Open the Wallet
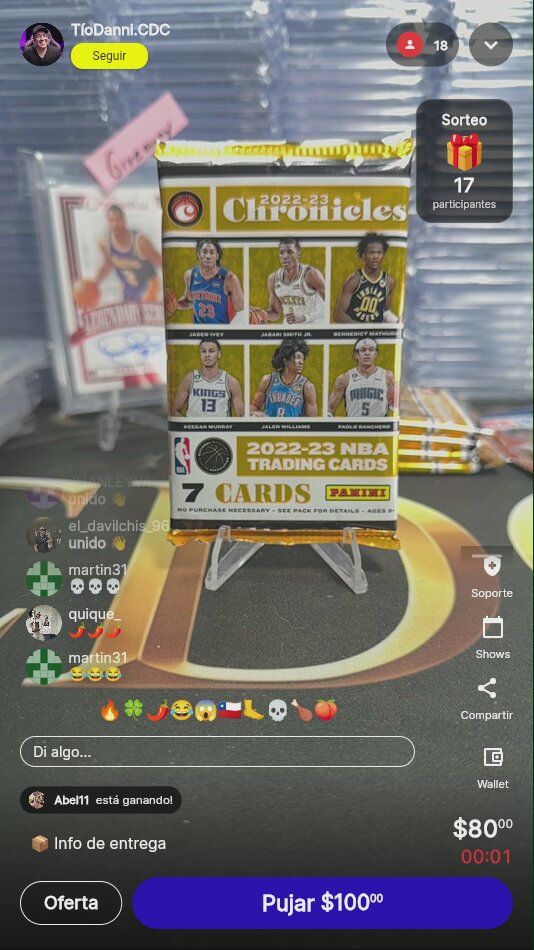Viewport: 534px width, 950px height. coord(493,768)
